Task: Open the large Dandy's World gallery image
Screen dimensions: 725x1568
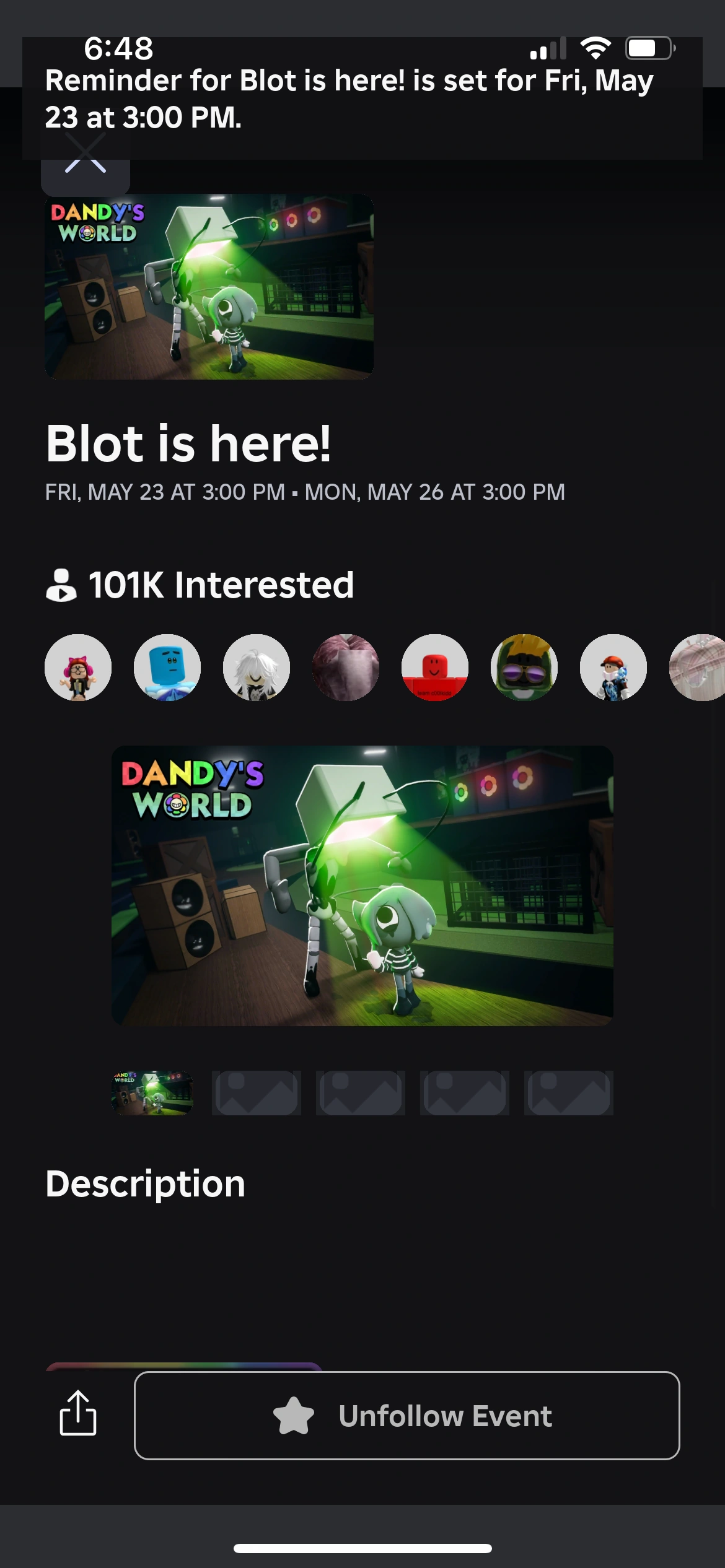Action: [362, 886]
